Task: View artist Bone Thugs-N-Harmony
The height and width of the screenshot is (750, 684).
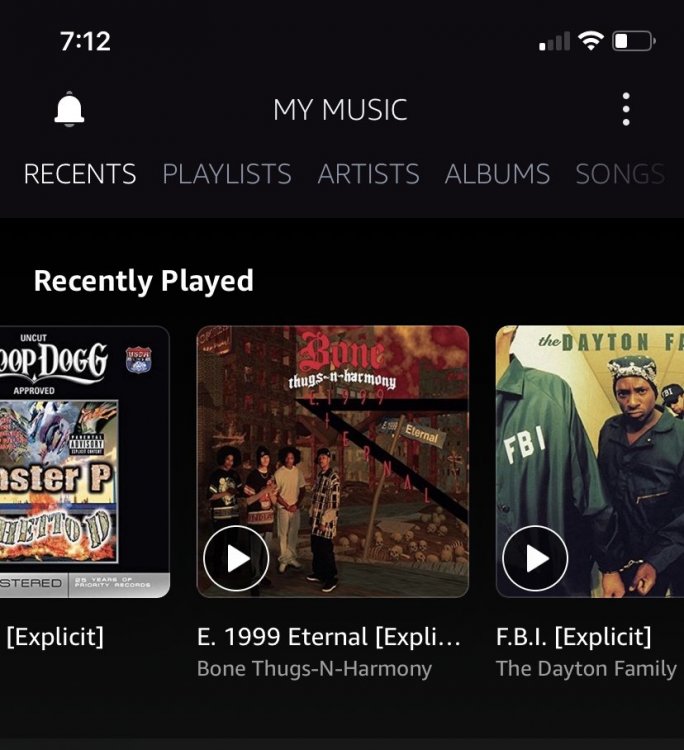Action: click(x=314, y=669)
